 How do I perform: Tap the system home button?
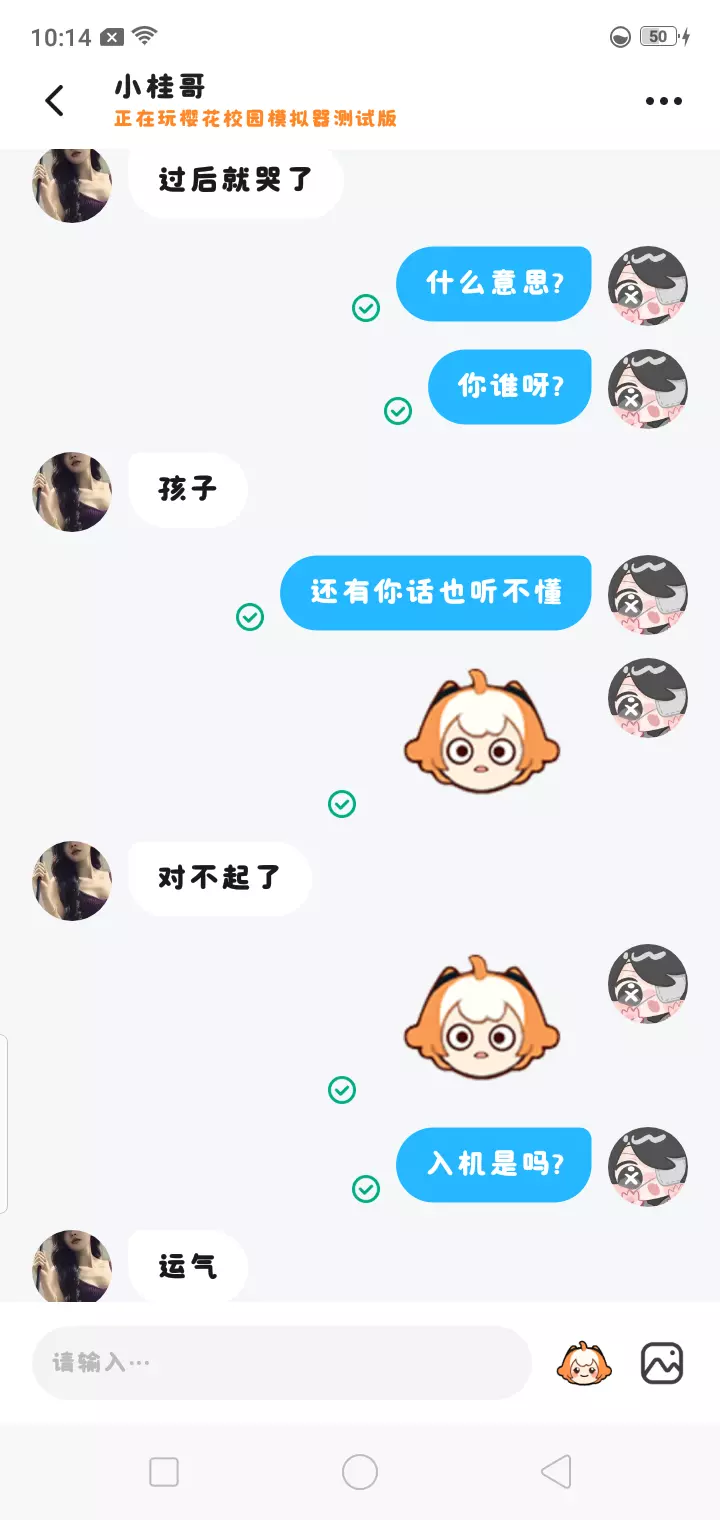pos(360,1472)
